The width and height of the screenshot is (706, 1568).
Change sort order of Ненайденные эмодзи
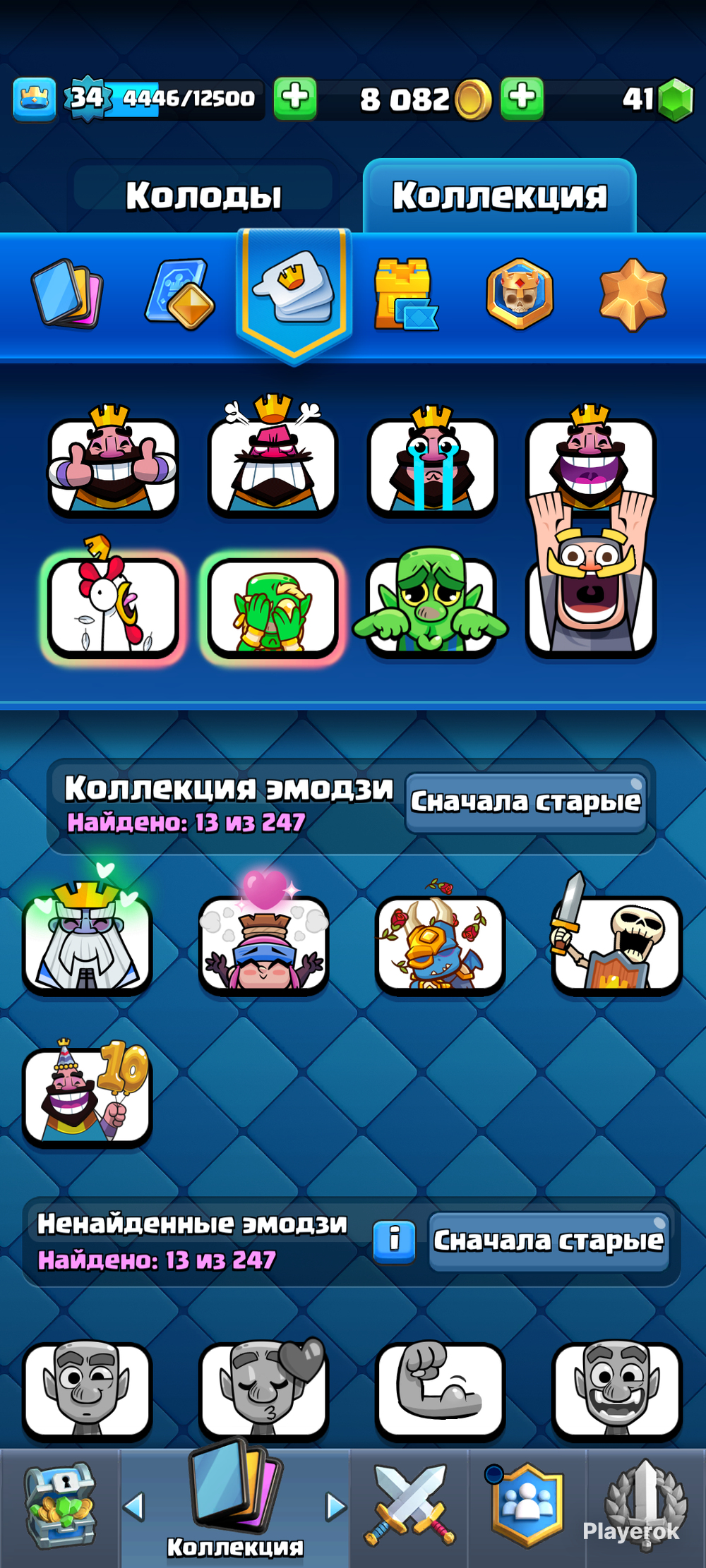549,1241
